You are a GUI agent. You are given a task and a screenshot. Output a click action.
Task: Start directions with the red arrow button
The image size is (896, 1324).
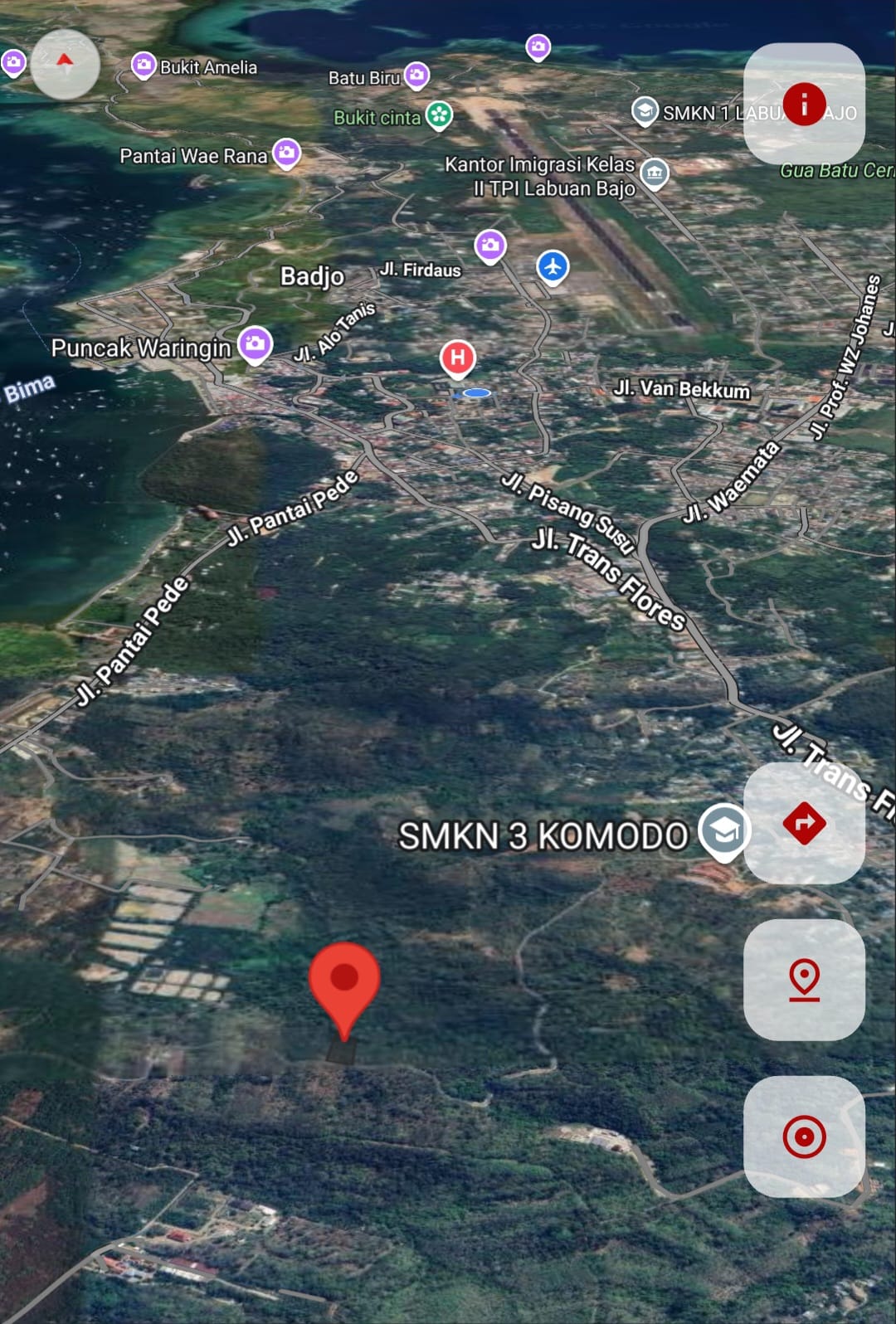[x=803, y=823]
